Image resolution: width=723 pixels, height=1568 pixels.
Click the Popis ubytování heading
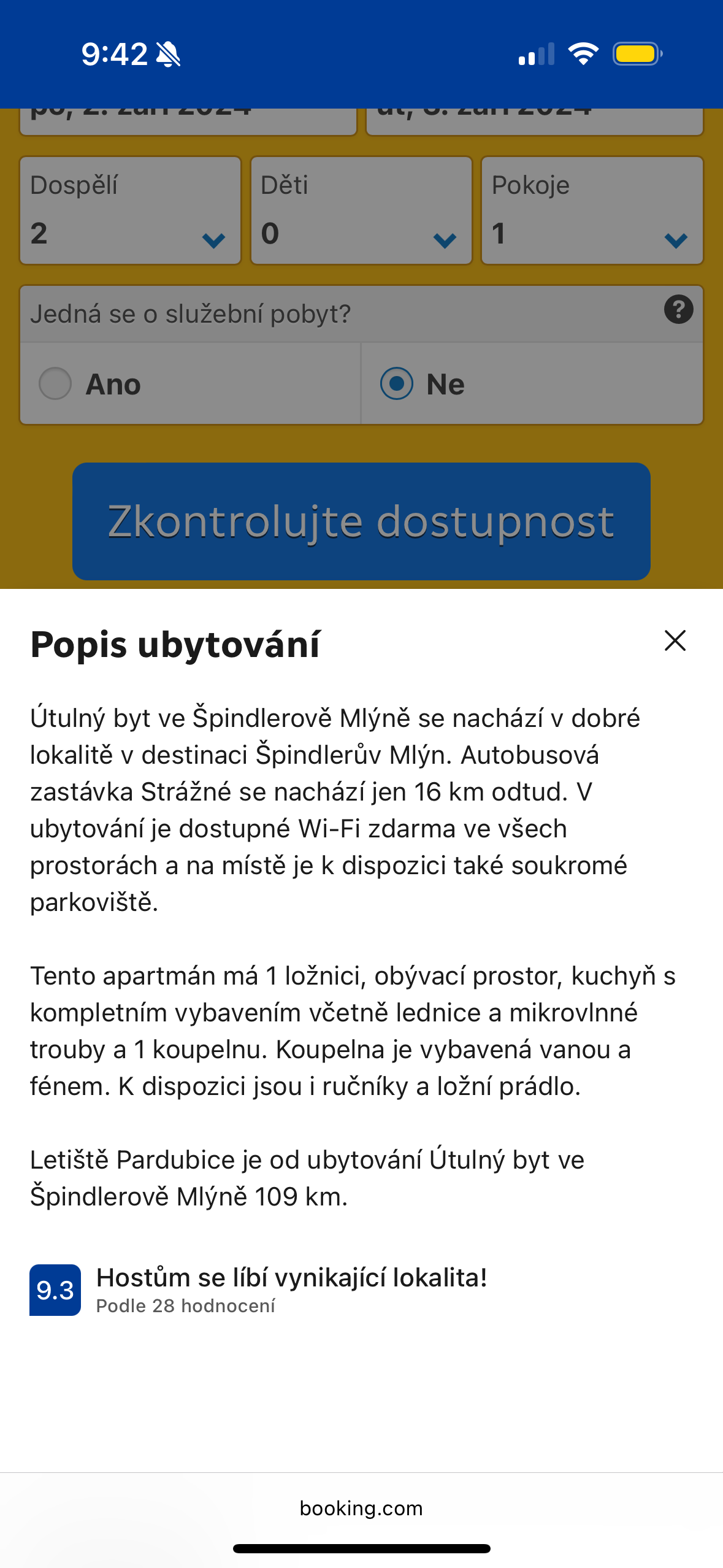click(x=176, y=643)
